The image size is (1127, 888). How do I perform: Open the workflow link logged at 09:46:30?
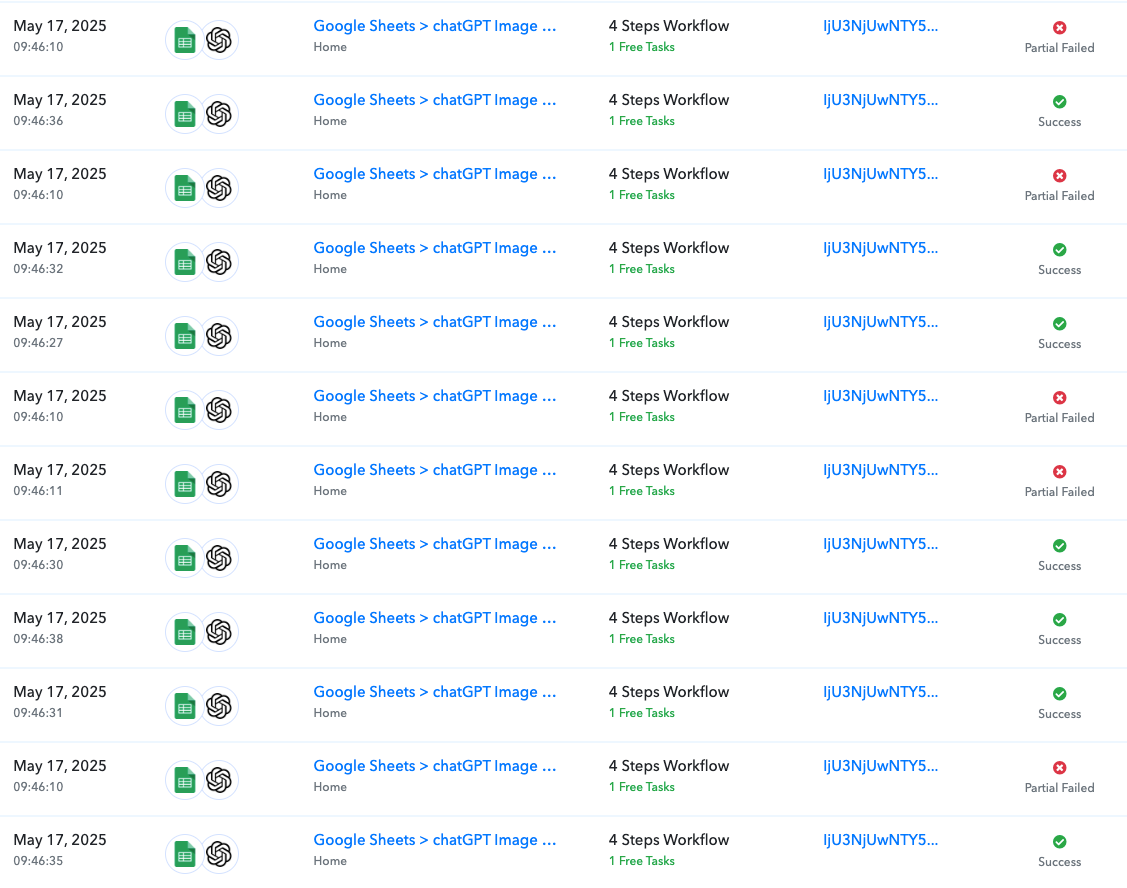click(x=434, y=544)
